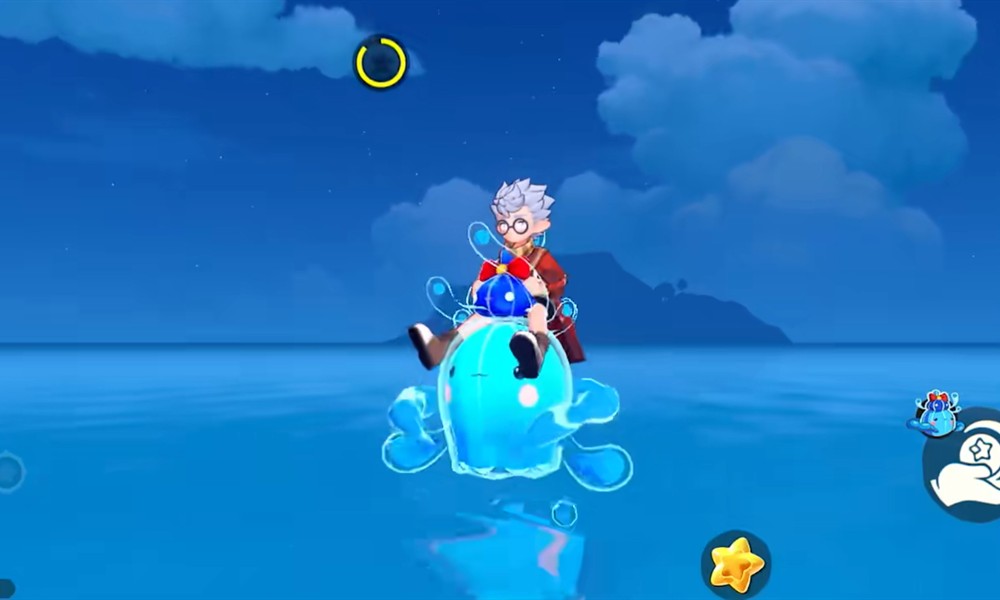Tap the gold star button

click(x=737, y=565)
